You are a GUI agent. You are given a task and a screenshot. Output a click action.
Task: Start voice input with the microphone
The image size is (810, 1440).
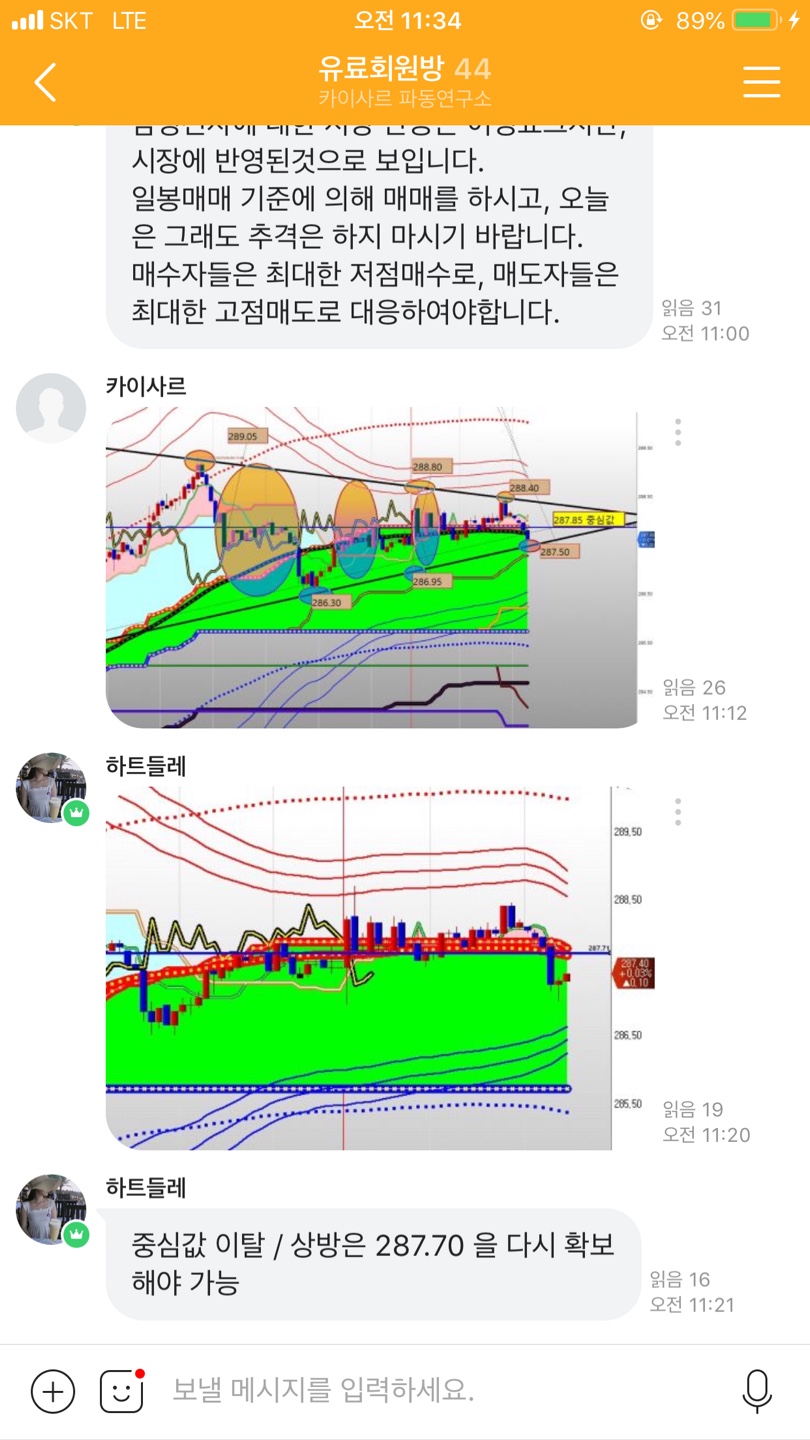[x=757, y=1391]
